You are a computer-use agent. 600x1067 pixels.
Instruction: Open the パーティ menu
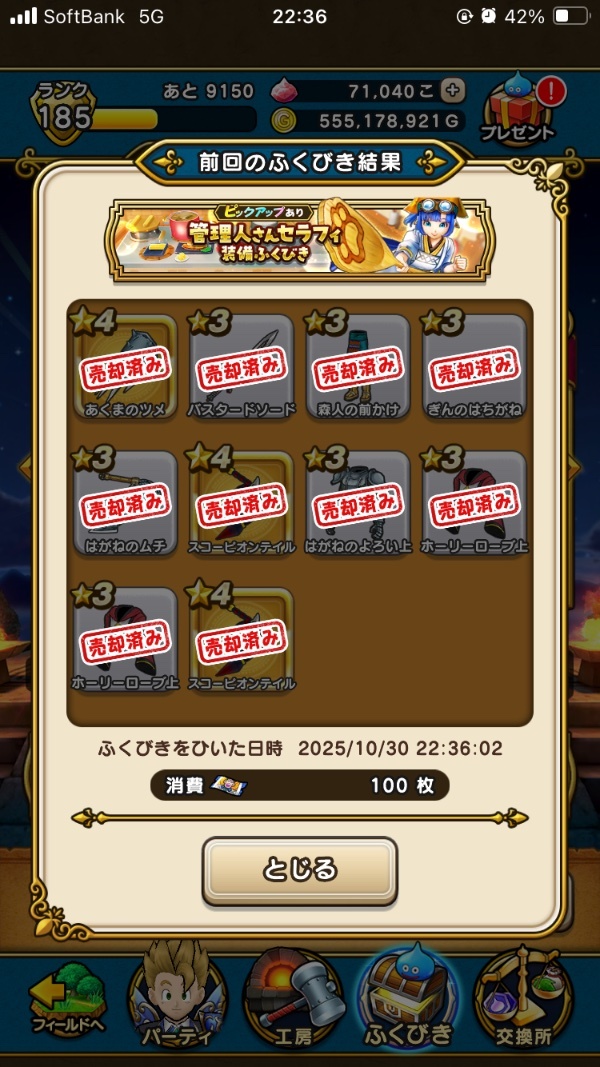[x=177, y=998]
